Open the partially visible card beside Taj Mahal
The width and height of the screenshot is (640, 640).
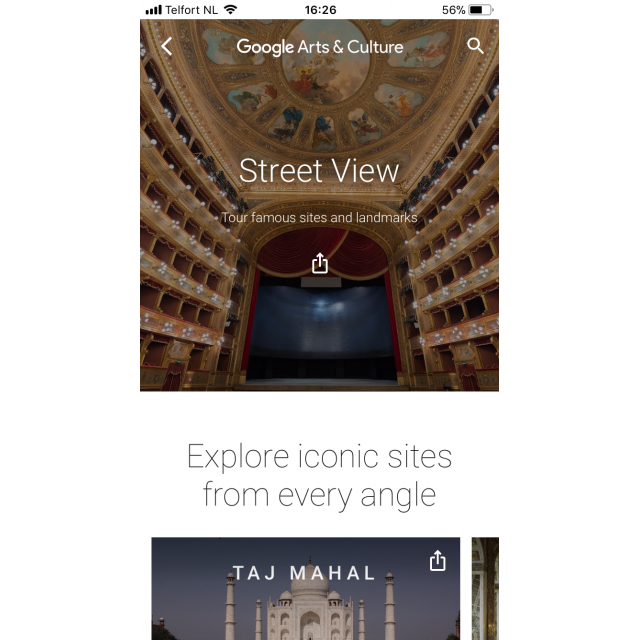coord(485,590)
